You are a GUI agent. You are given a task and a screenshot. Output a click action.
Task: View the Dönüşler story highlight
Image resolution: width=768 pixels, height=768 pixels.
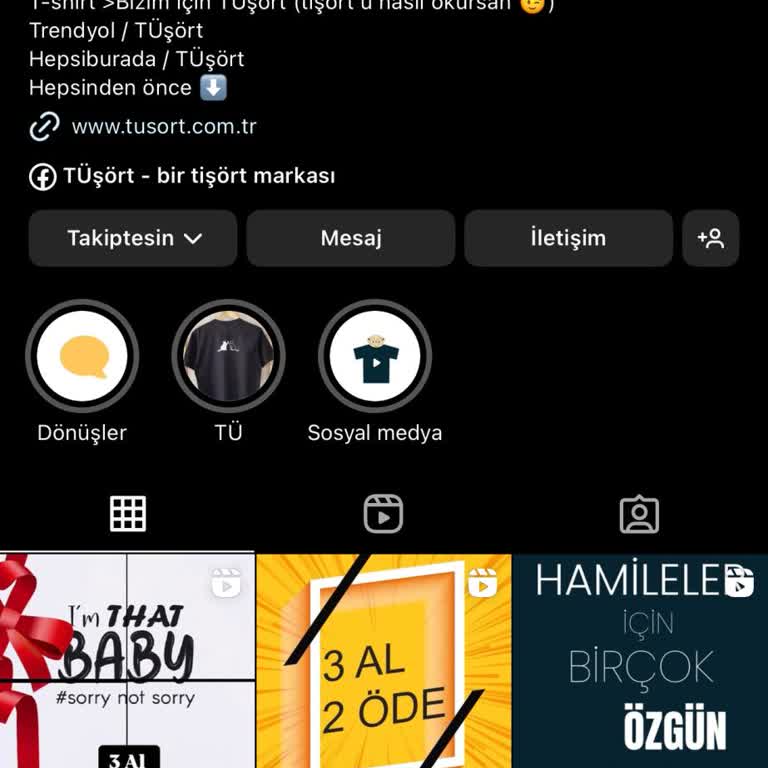(x=82, y=357)
